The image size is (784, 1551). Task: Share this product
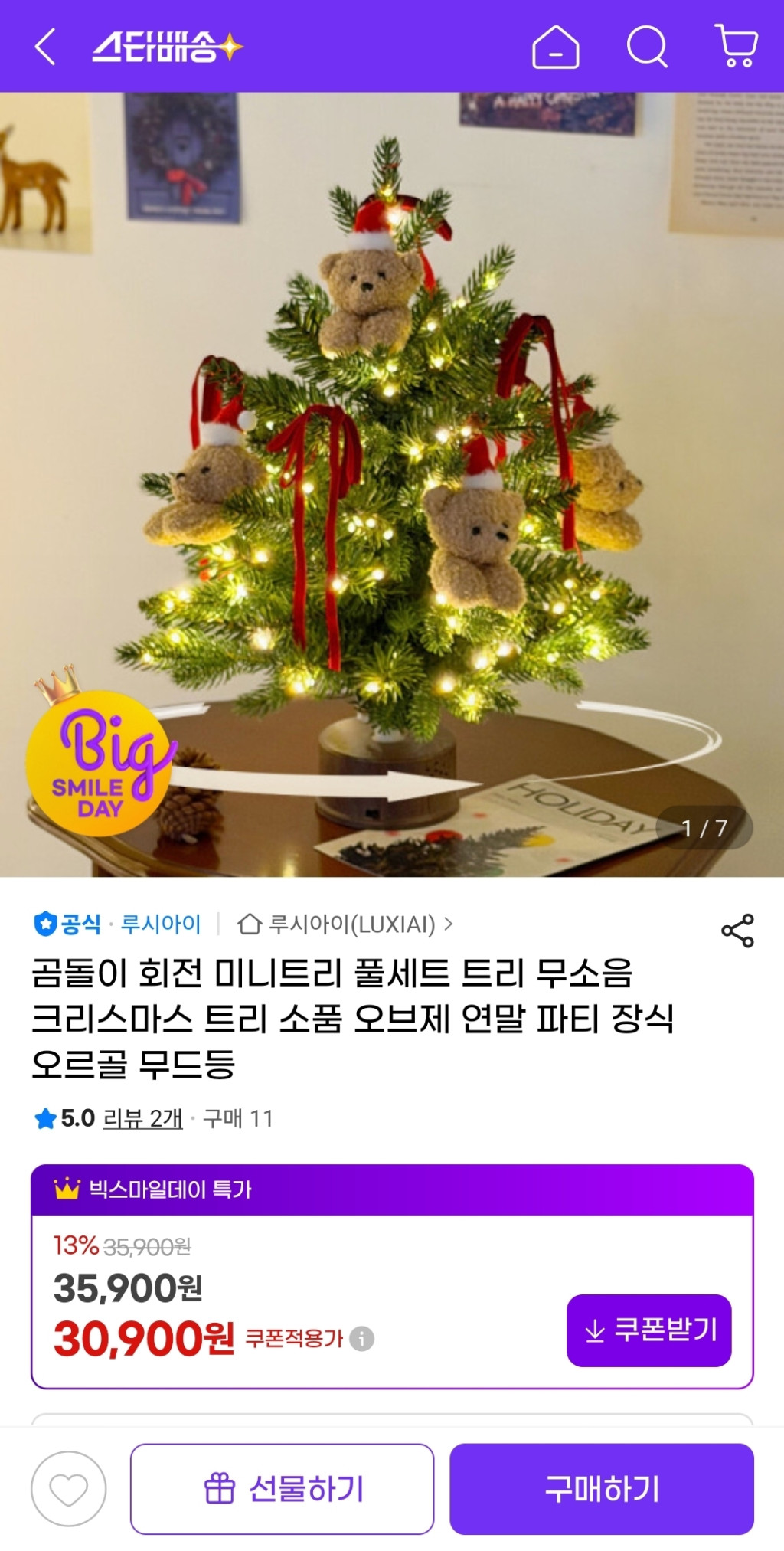pos(737,931)
